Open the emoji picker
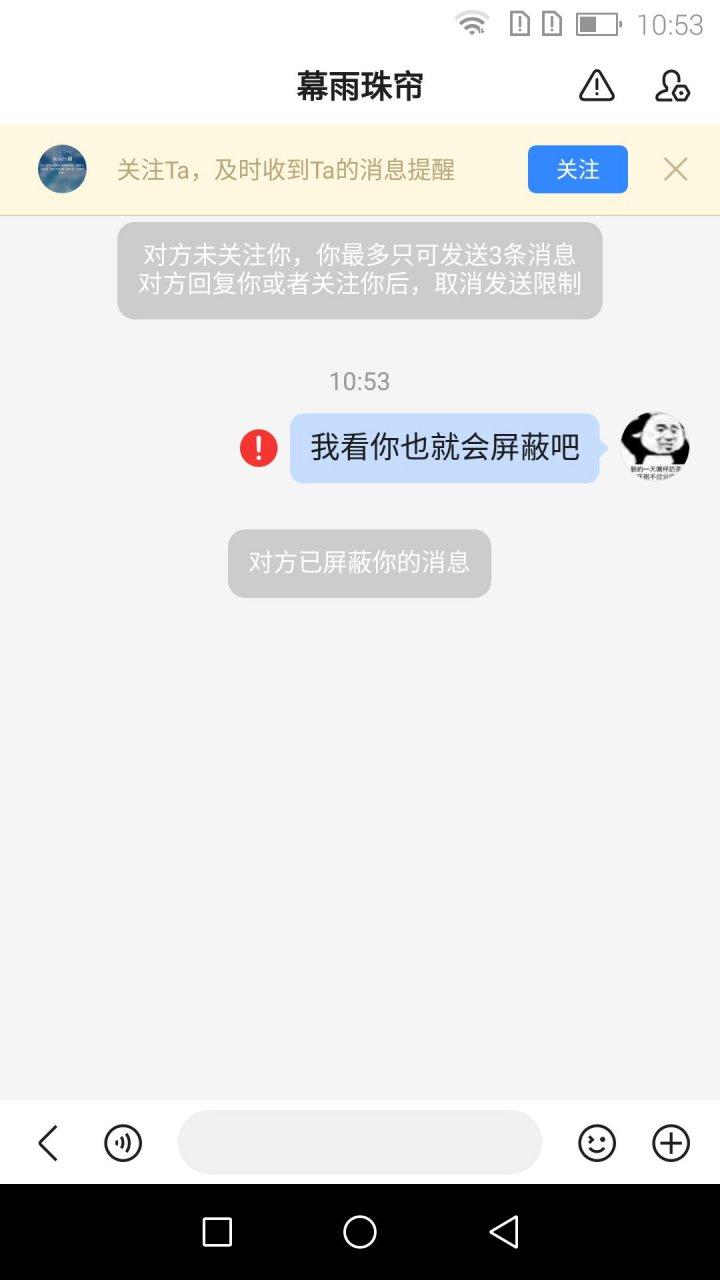 click(x=597, y=1143)
